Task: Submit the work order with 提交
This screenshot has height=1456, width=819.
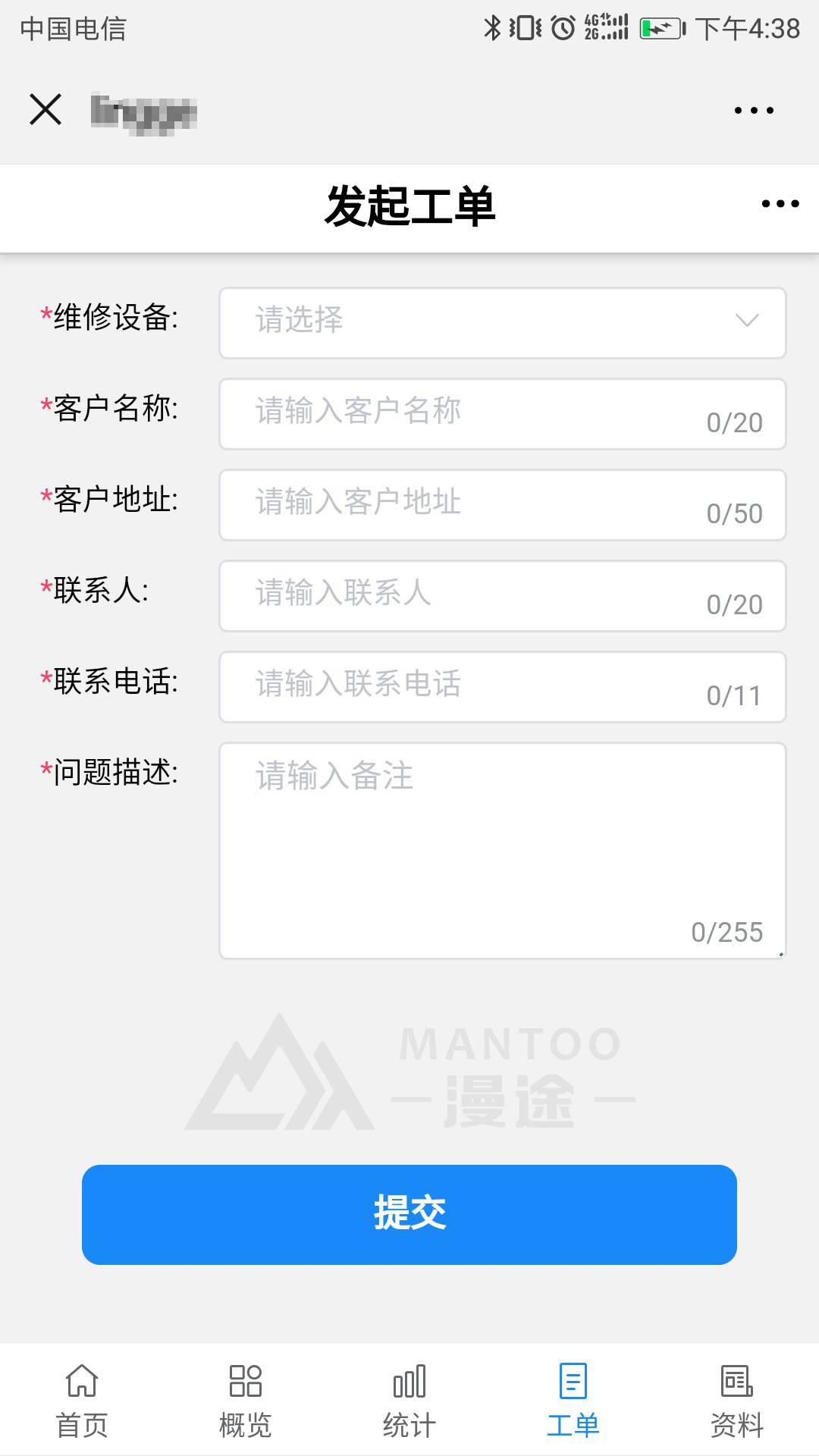Action: pyautogui.click(x=409, y=1214)
